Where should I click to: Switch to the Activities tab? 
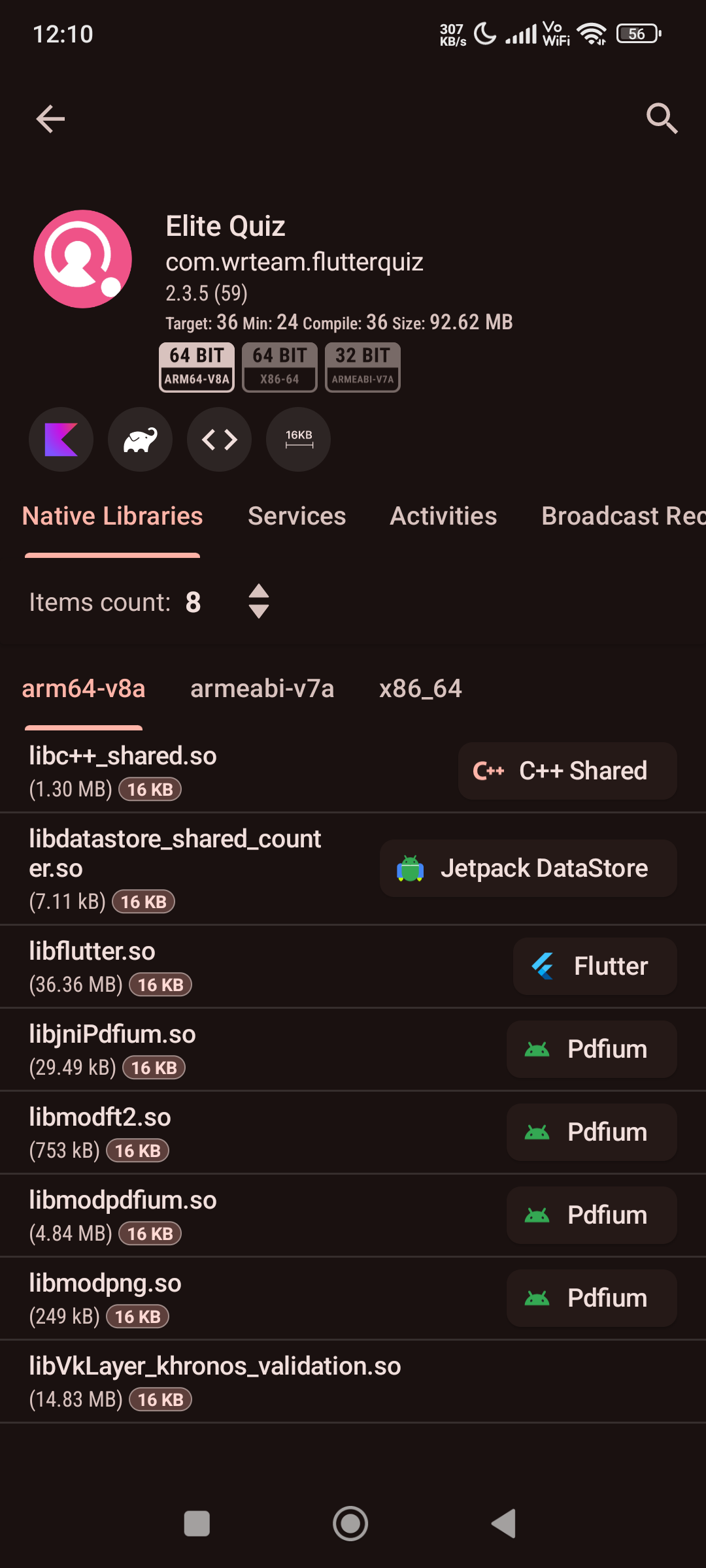443,516
